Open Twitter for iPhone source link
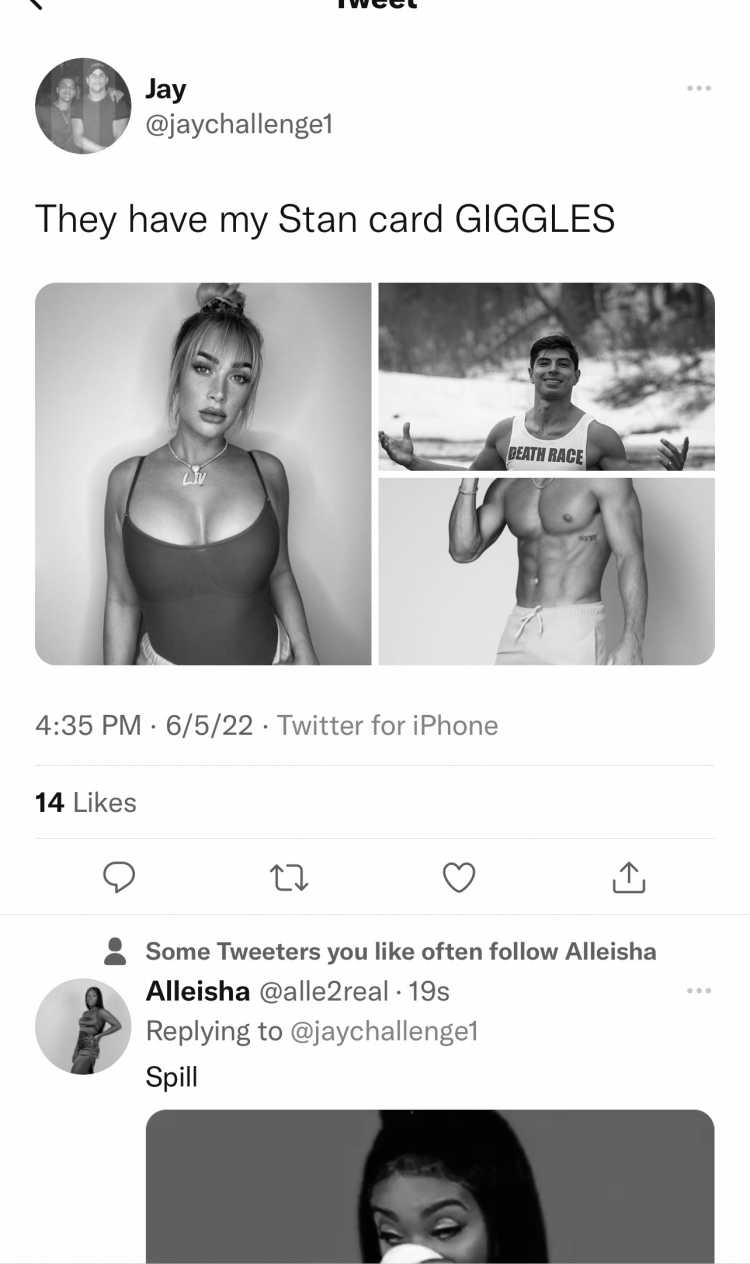This screenshot has height=1264, width=750. (387, 725)
